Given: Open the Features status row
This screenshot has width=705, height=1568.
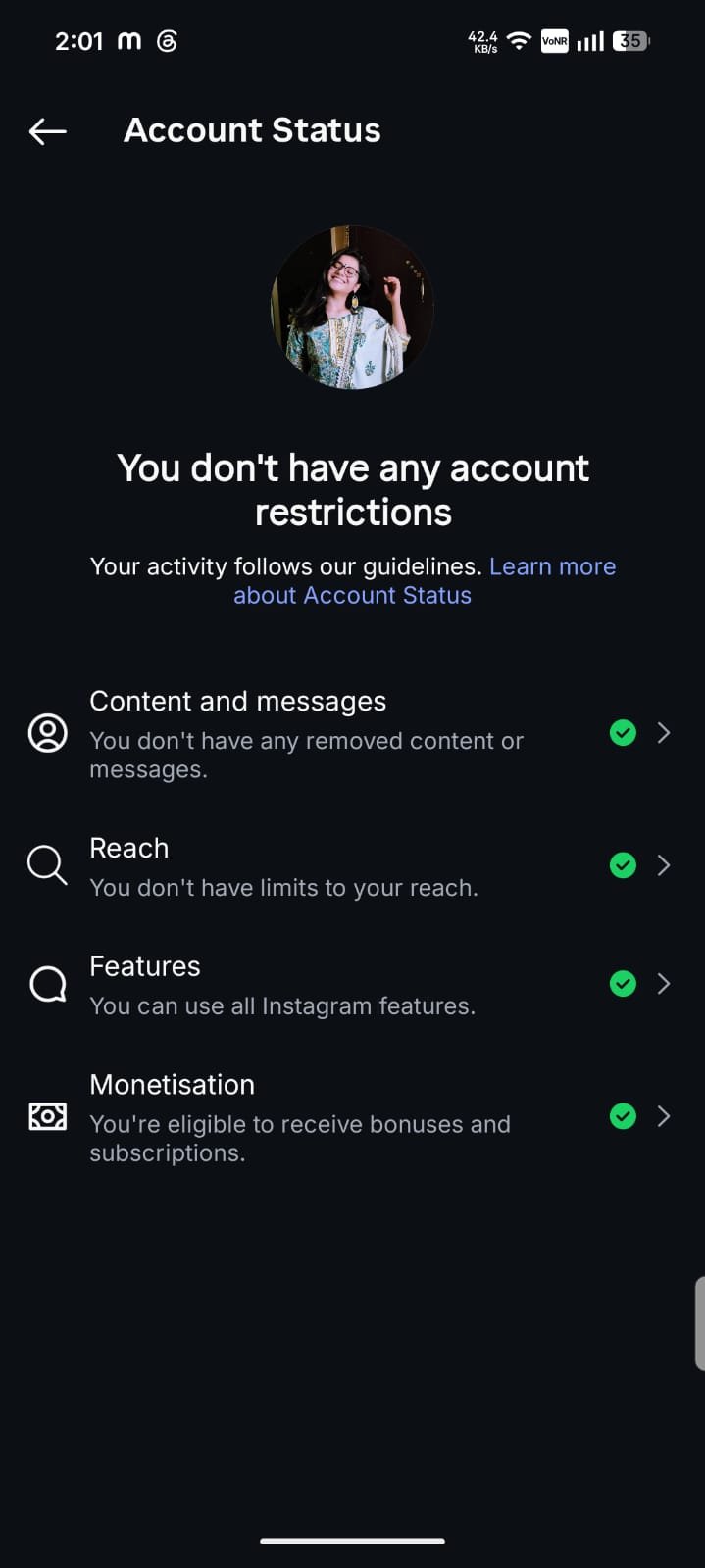Looking at the screenshot, I should click(x=352, y=985).
